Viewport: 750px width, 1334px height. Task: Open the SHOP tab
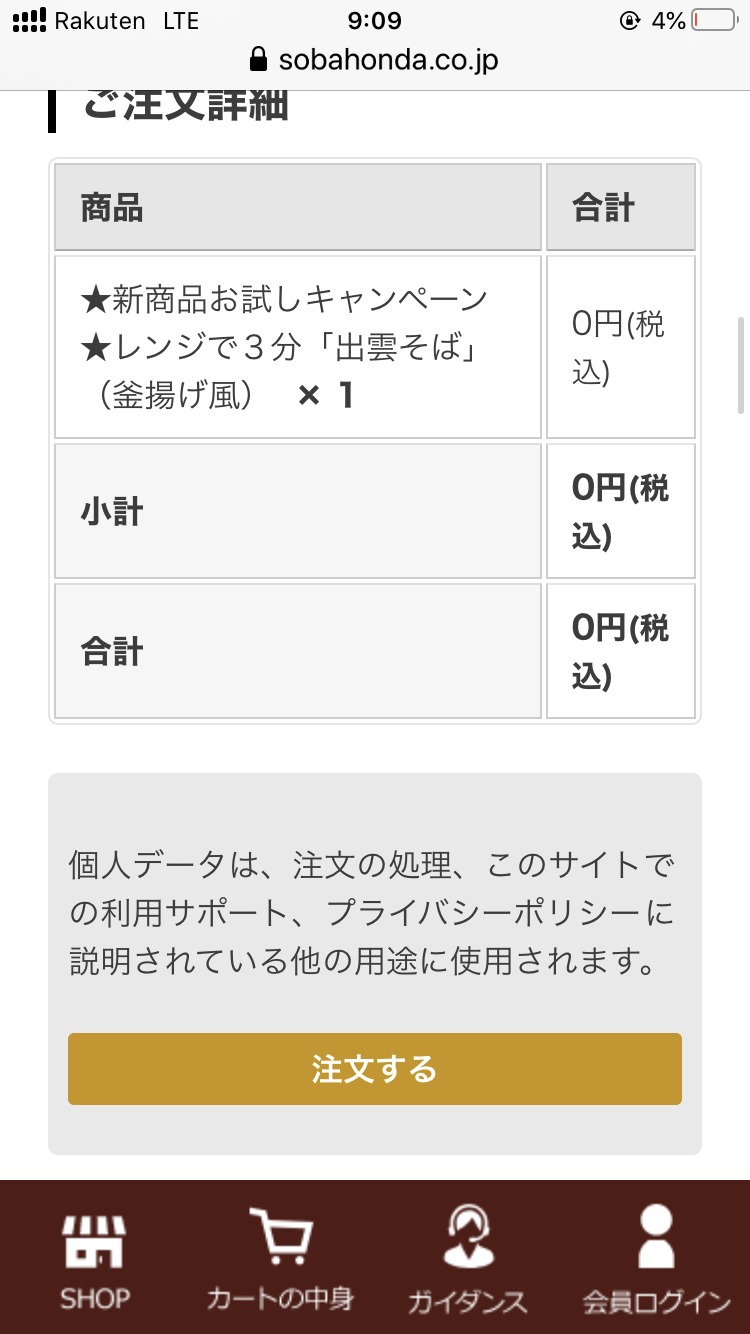pyautogui.click(x=94, y=1258)
